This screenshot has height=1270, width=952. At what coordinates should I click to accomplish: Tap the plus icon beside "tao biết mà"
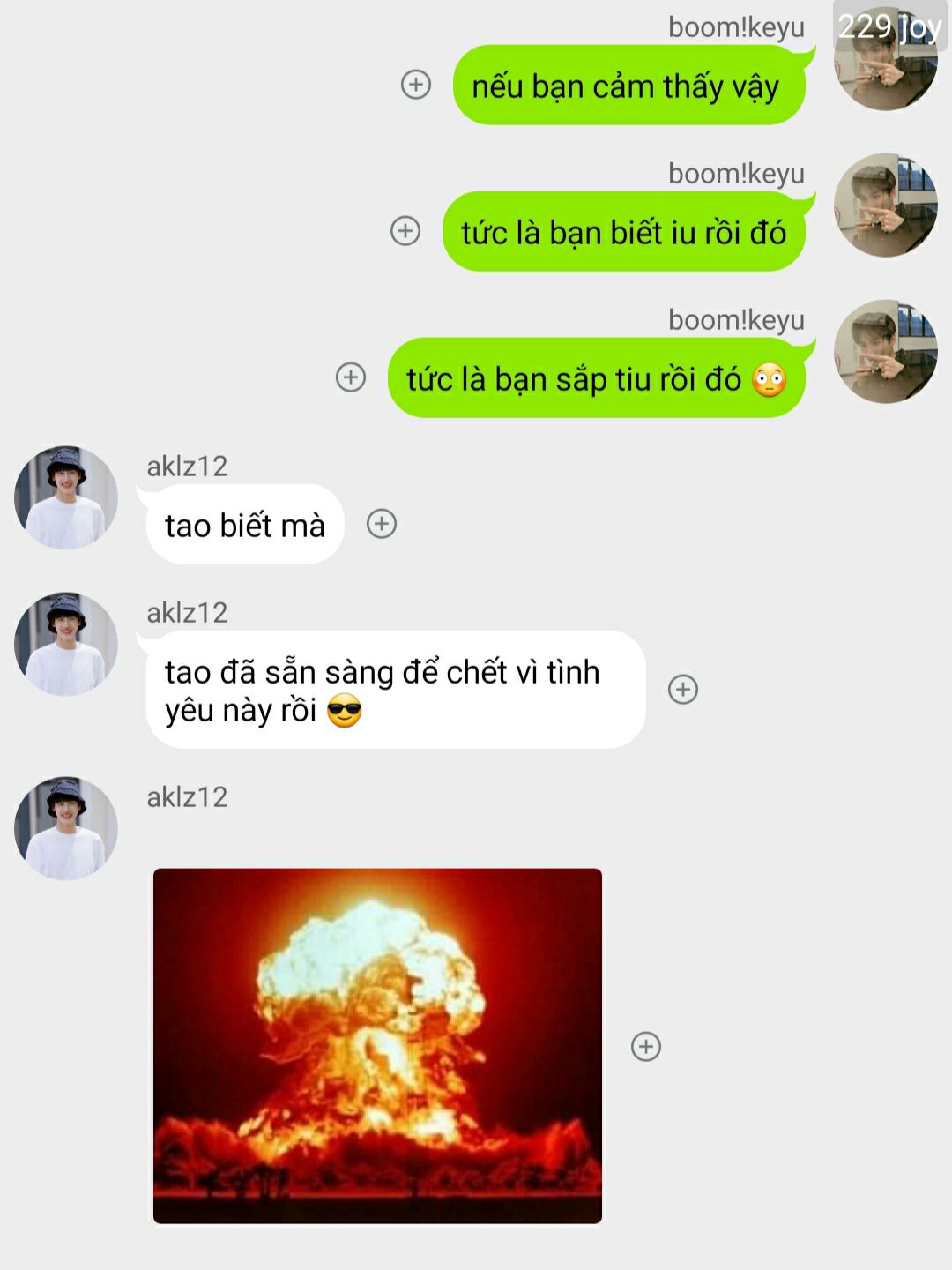(x=382, y=524)
